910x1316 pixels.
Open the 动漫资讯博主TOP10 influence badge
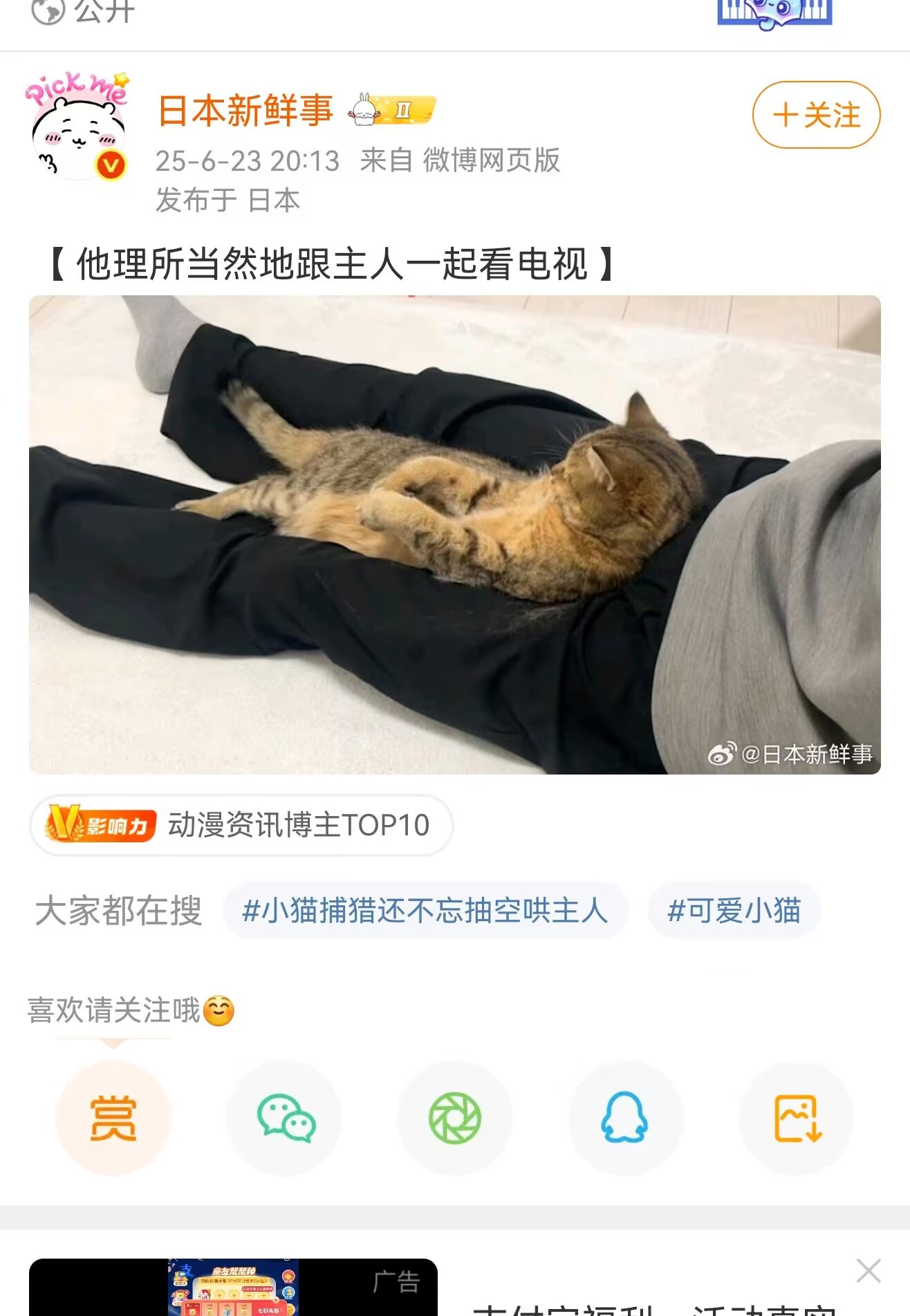241,825
